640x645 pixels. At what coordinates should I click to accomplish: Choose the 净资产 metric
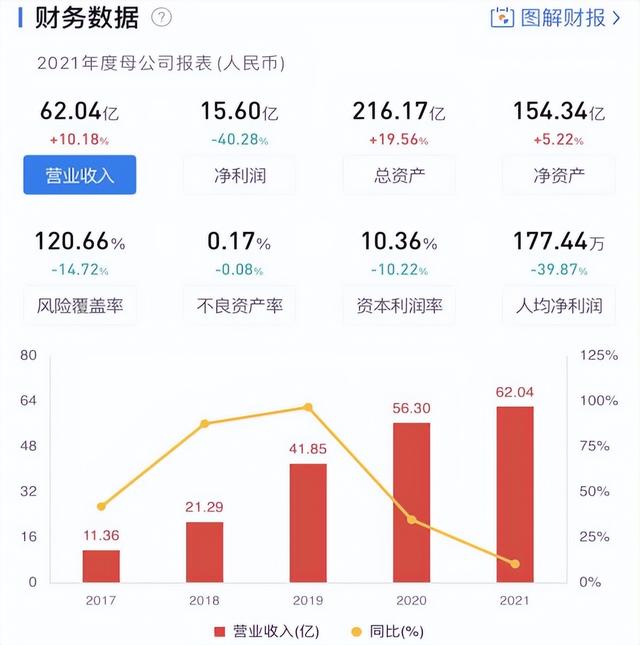coord(558,176)
